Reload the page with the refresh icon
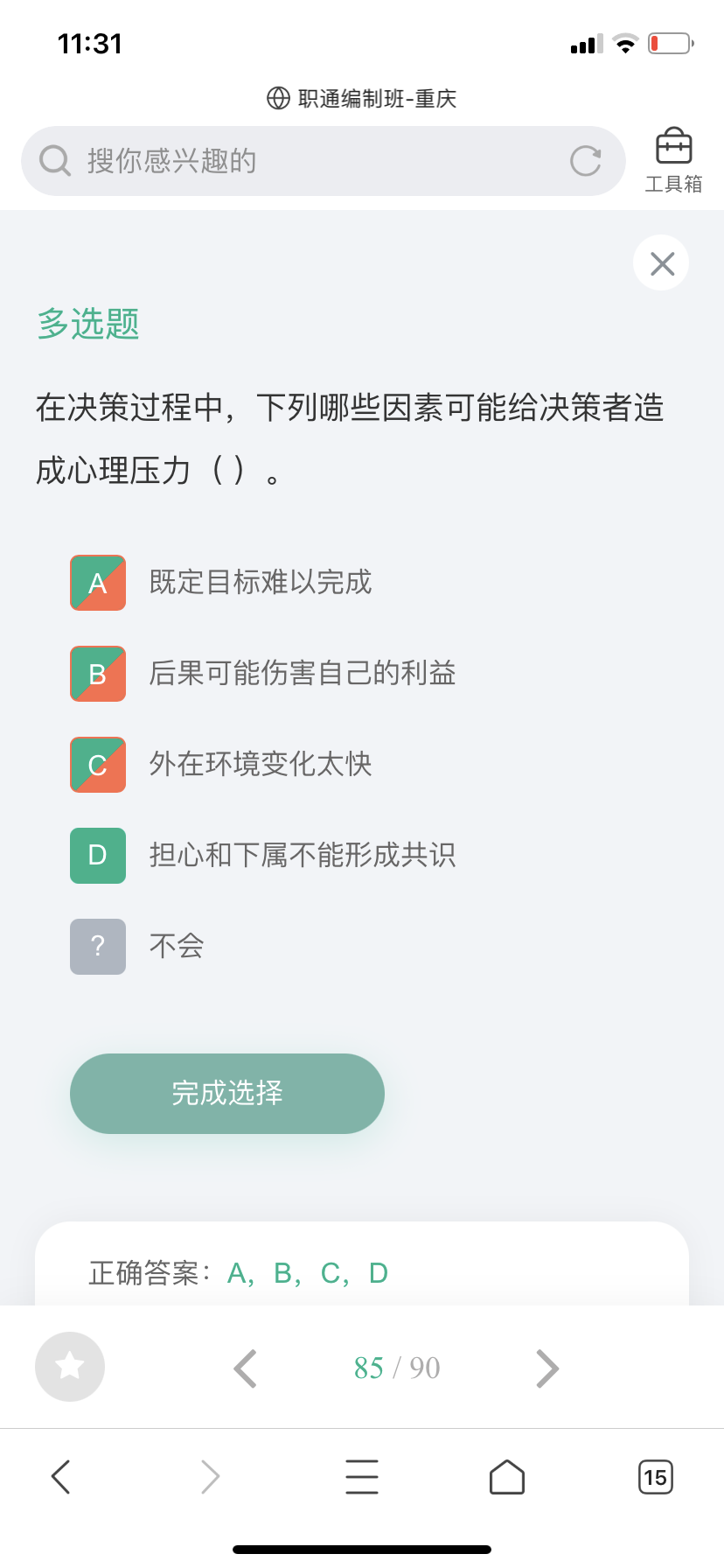724x1568 pixels. 585,161
